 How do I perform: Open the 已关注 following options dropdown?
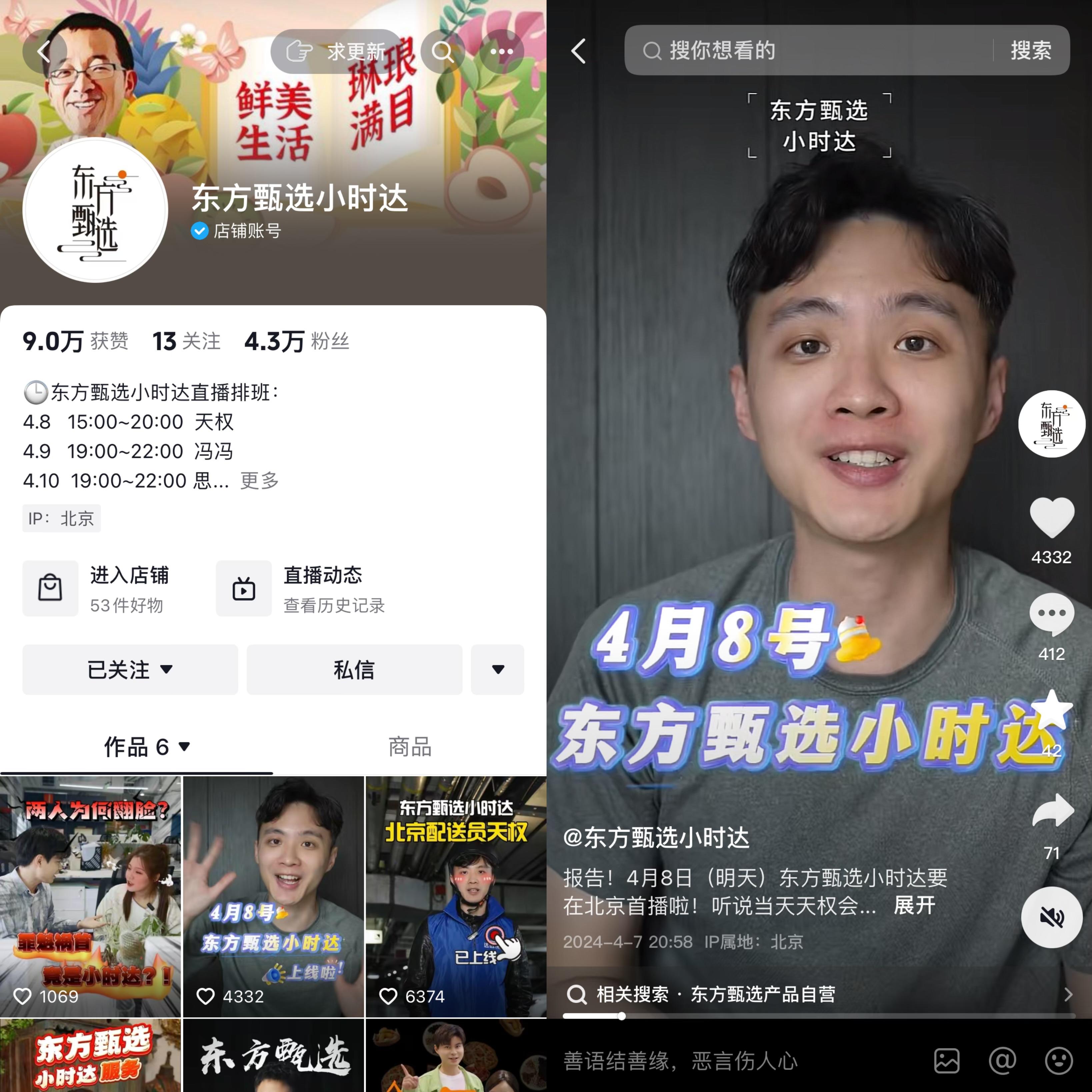click(x=130, y=669)
